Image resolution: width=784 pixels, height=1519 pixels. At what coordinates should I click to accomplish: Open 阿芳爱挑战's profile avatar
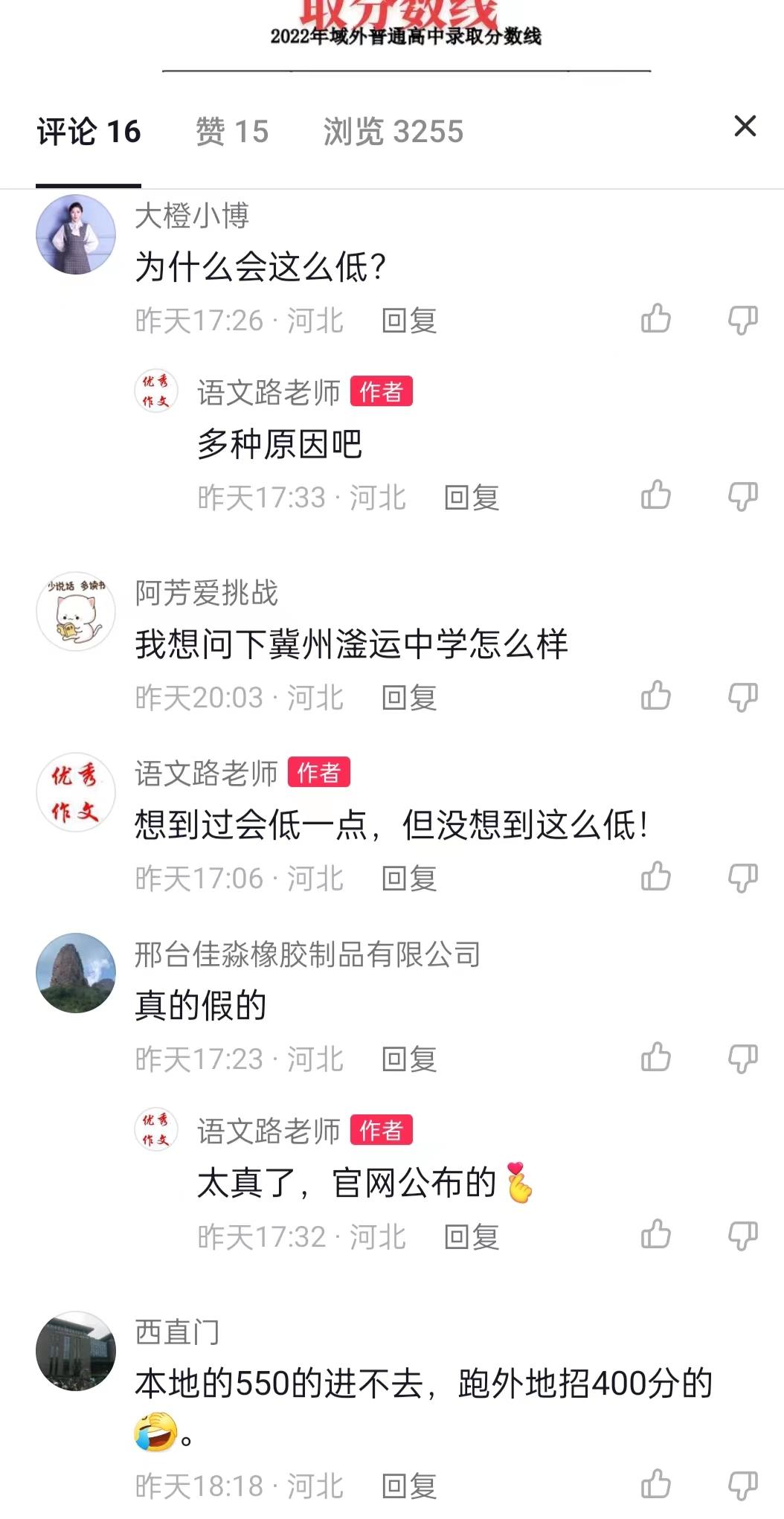[76, 611]
